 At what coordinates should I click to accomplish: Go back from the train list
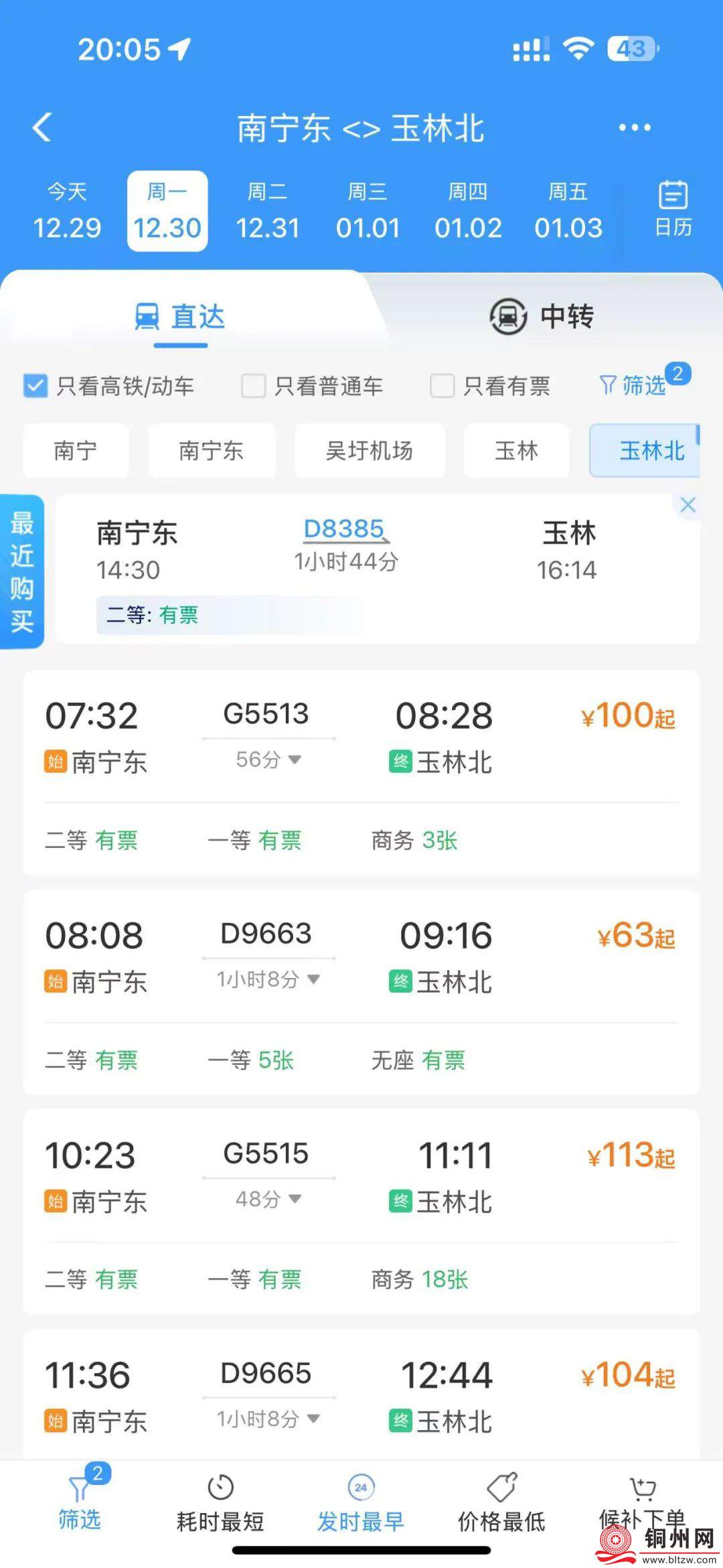click(x=42, y=127)
